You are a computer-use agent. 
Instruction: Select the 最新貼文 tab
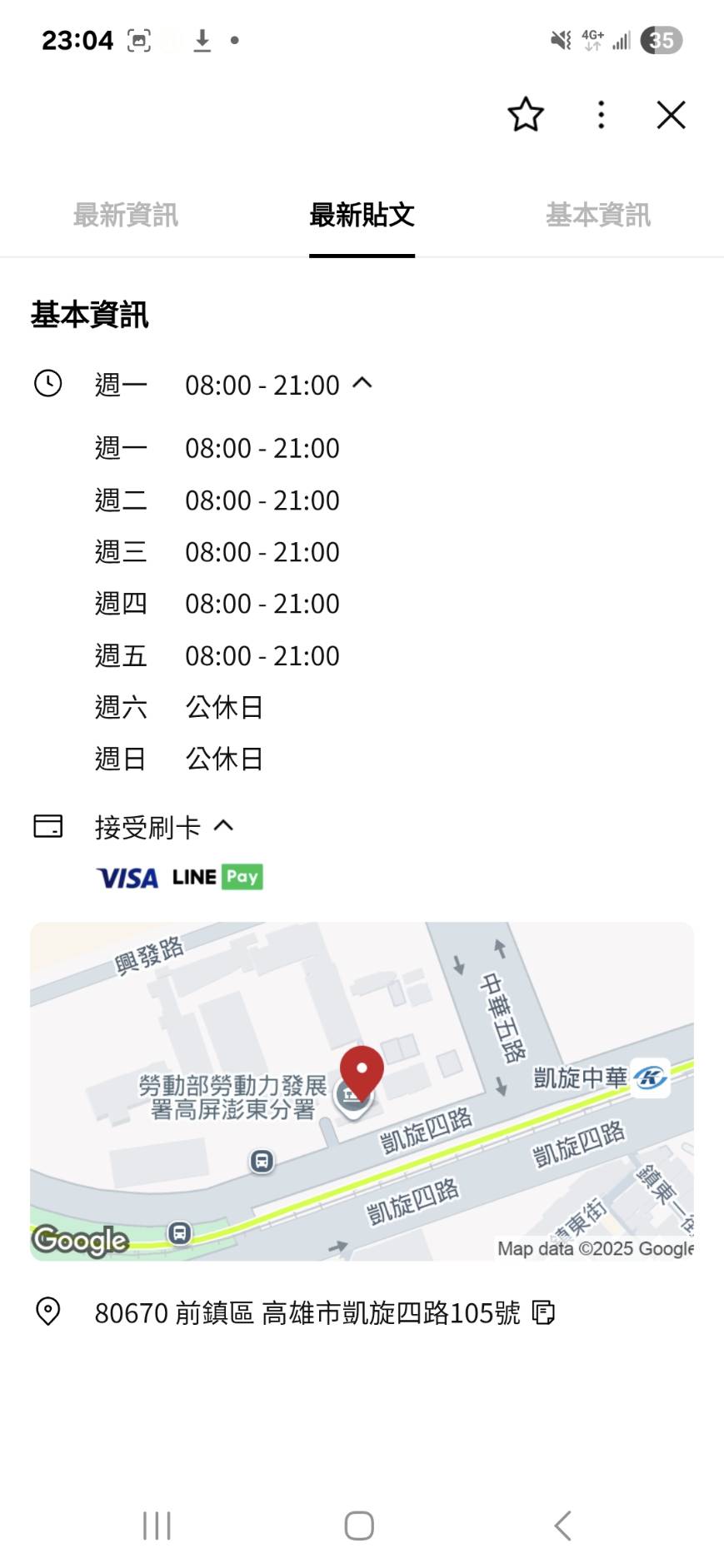(362, 215)
